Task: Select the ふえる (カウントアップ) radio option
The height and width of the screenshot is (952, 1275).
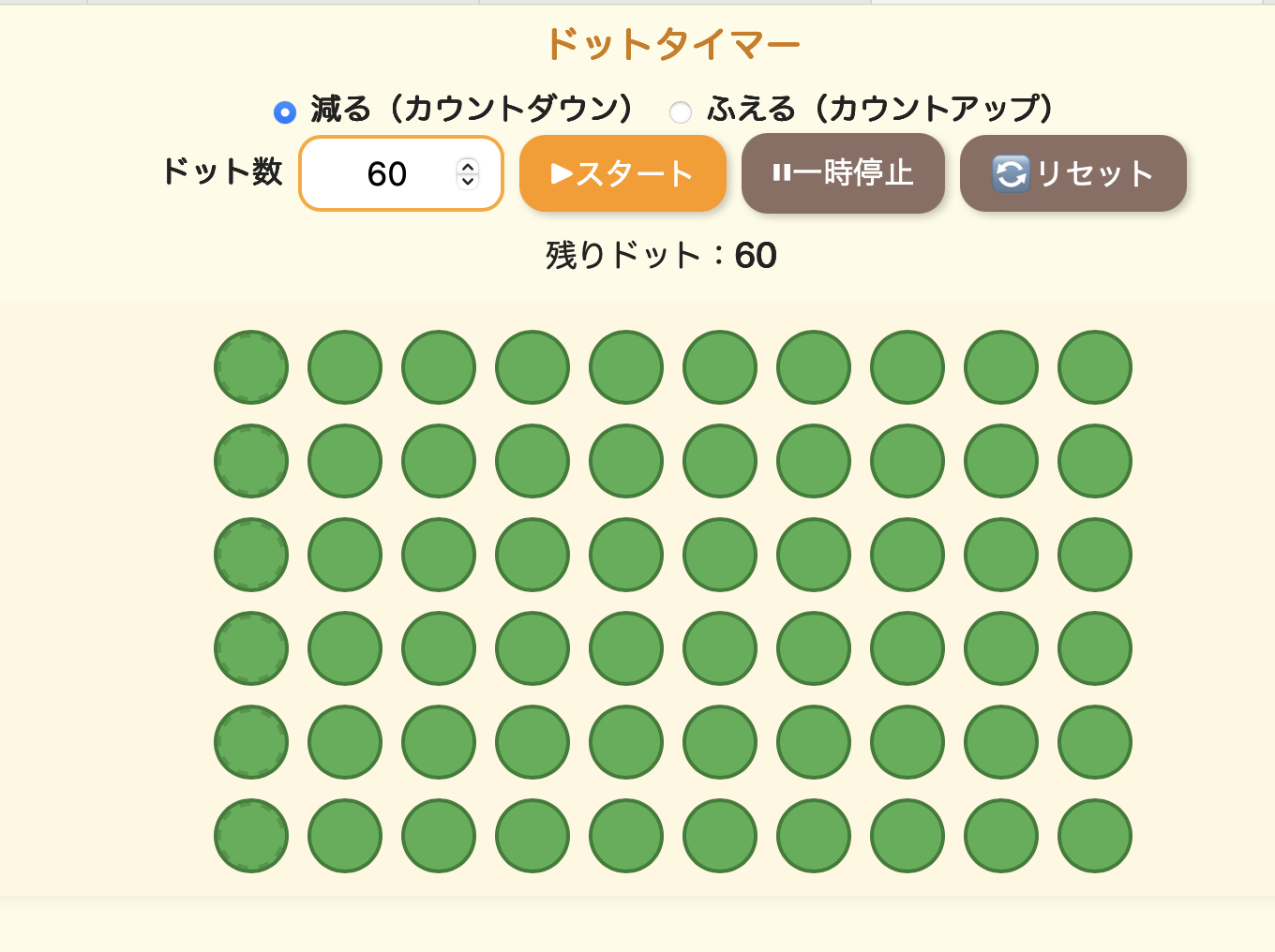Action: (681, 112)
